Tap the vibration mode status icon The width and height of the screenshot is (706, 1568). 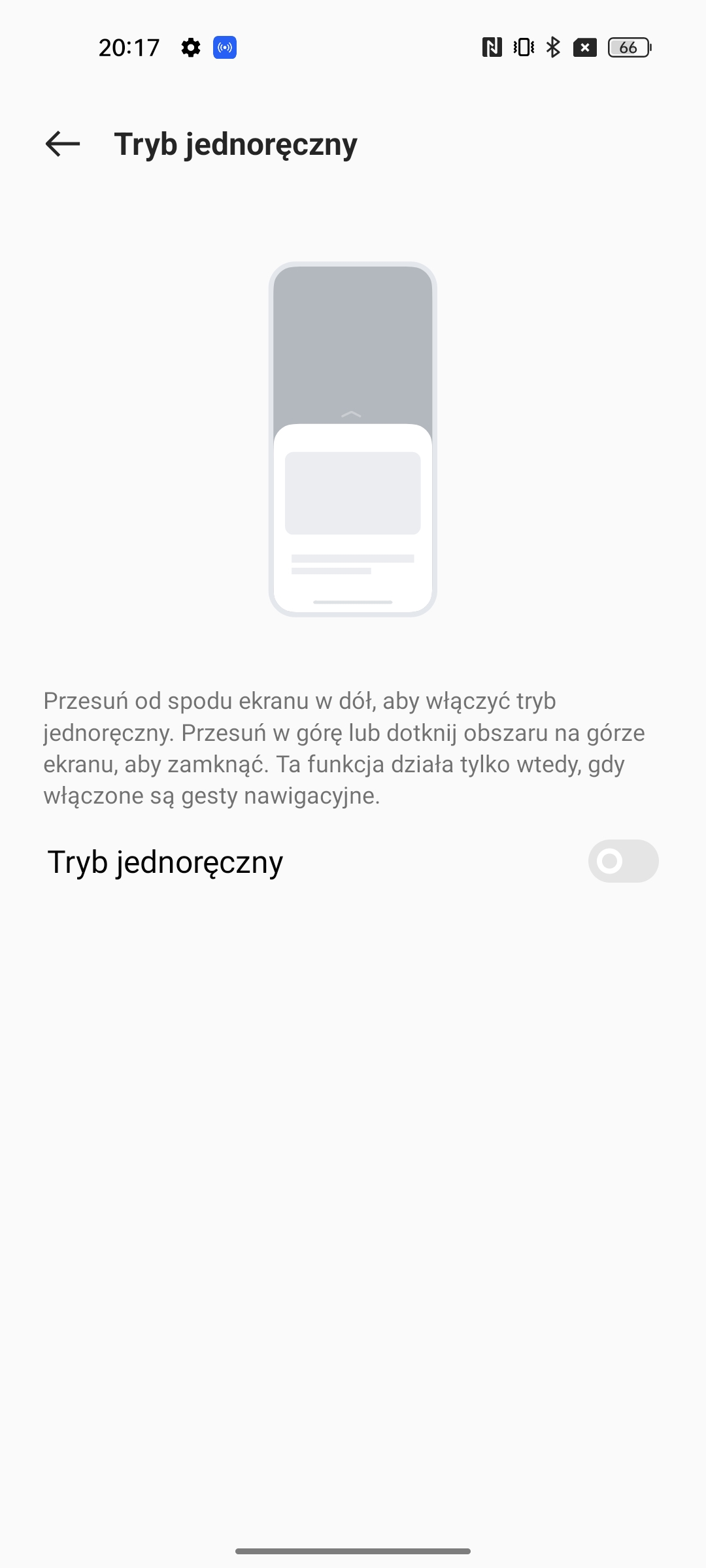tap(523, 46)
